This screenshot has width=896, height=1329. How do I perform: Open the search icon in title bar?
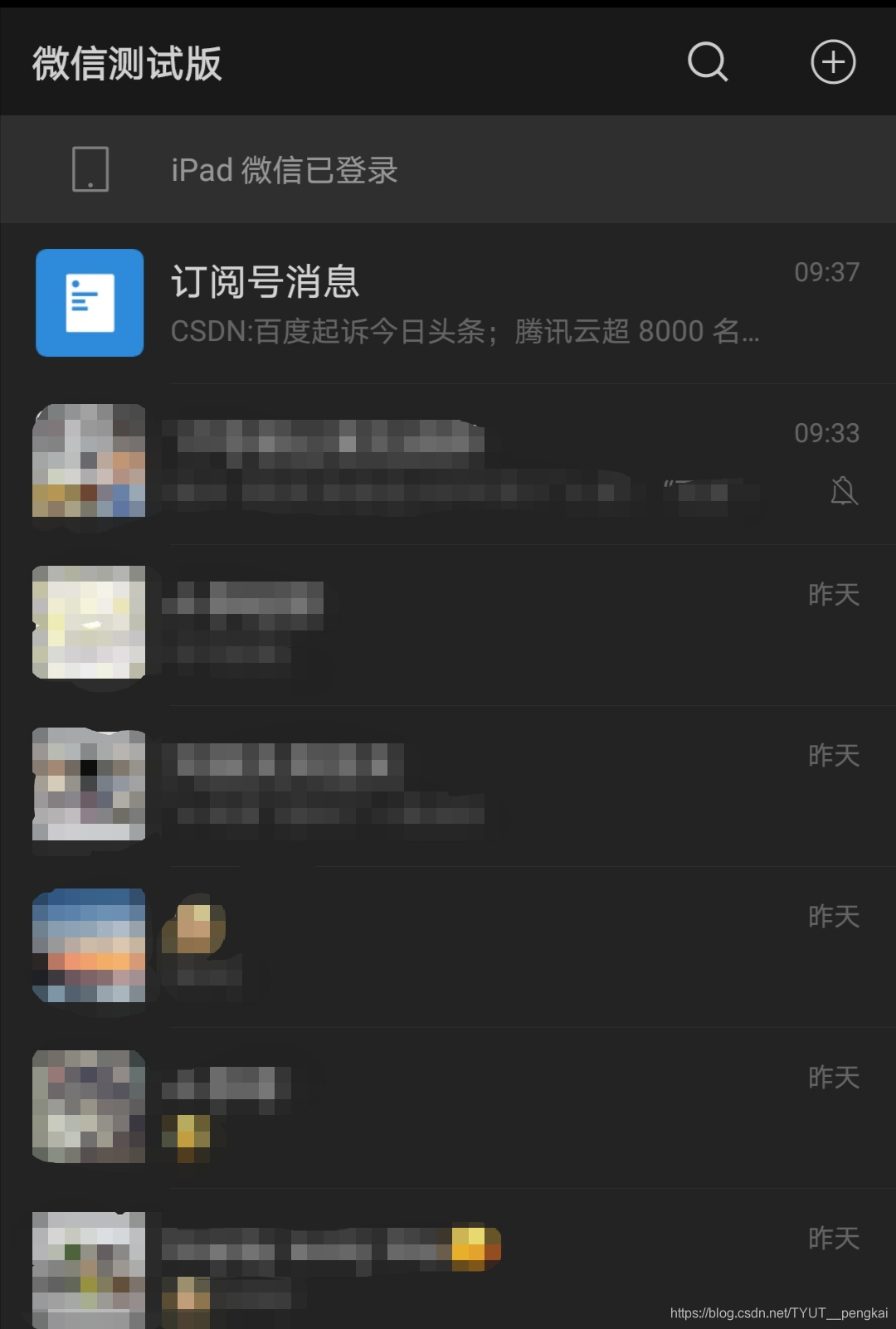coord(706,62)
